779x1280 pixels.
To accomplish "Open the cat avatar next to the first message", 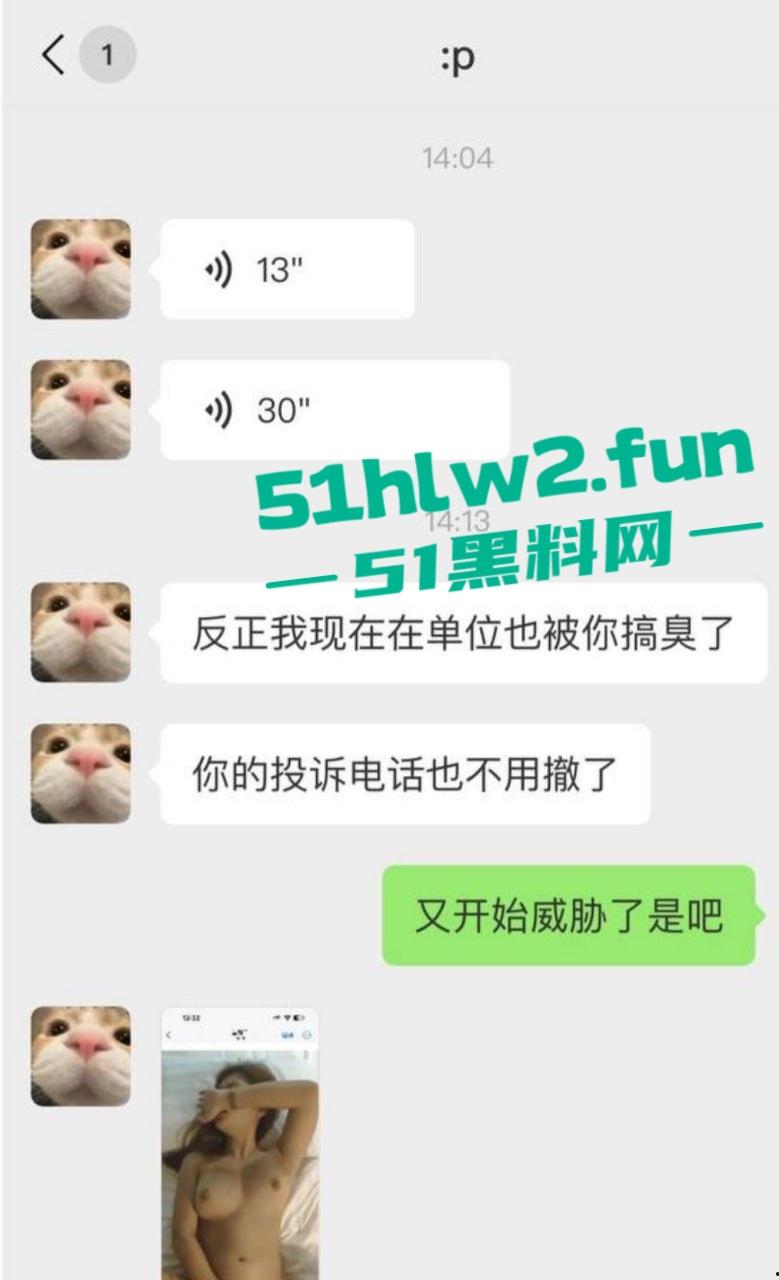I will [x=80, y=268].
